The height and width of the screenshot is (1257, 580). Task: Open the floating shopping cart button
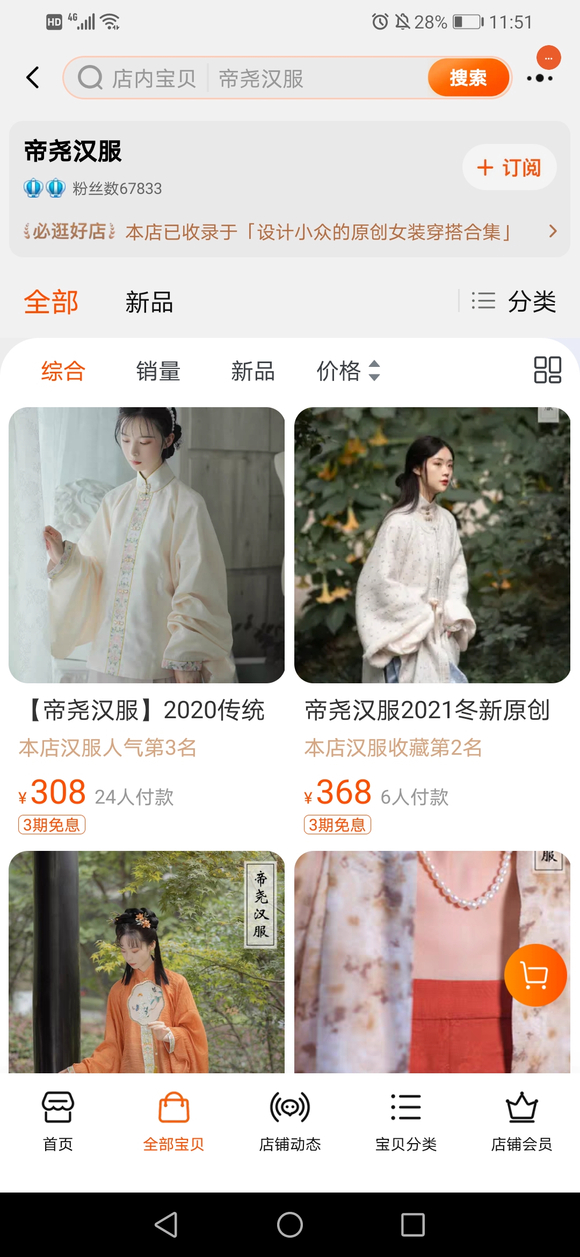point(535,975)
